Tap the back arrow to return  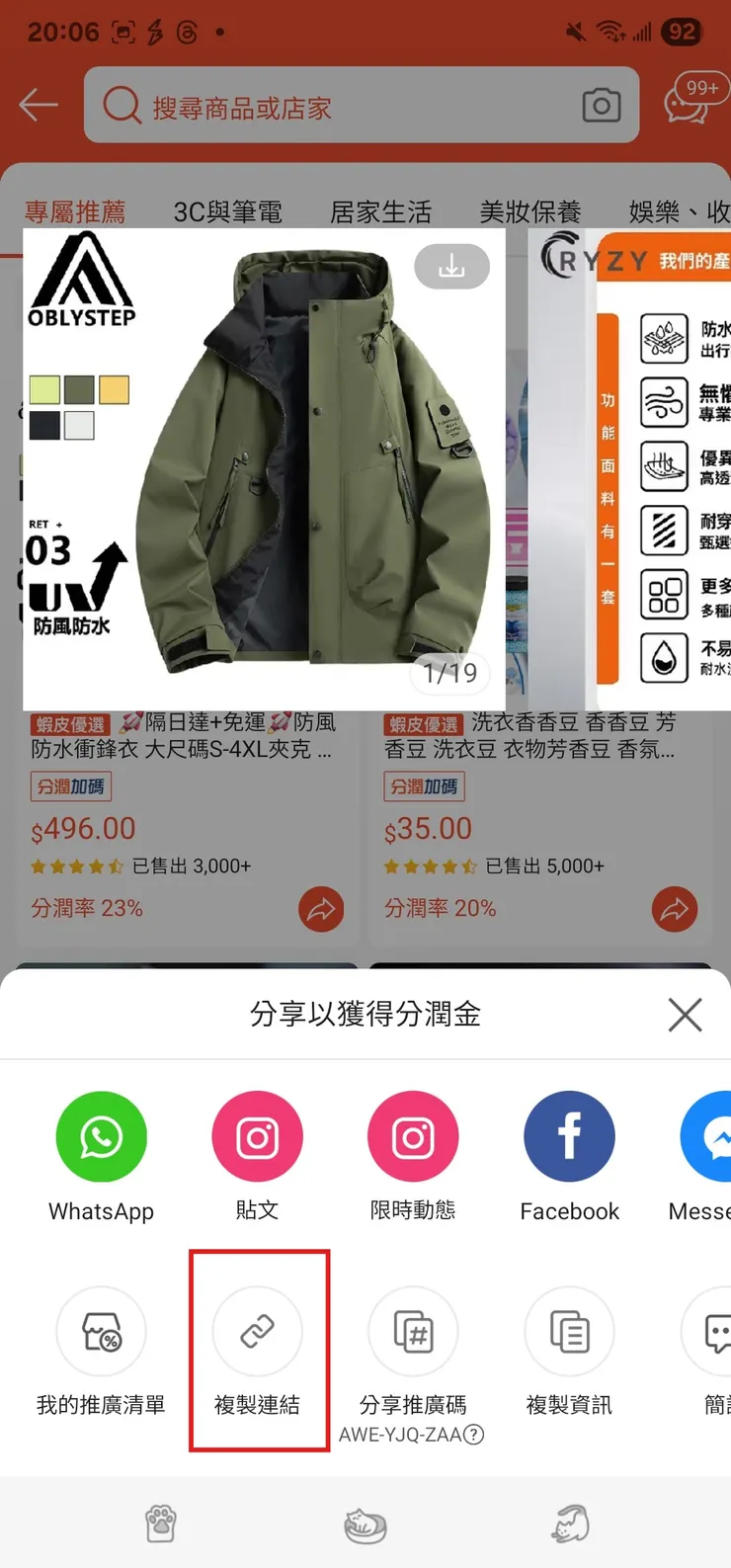pyautogui.click(x=38, y=104)
